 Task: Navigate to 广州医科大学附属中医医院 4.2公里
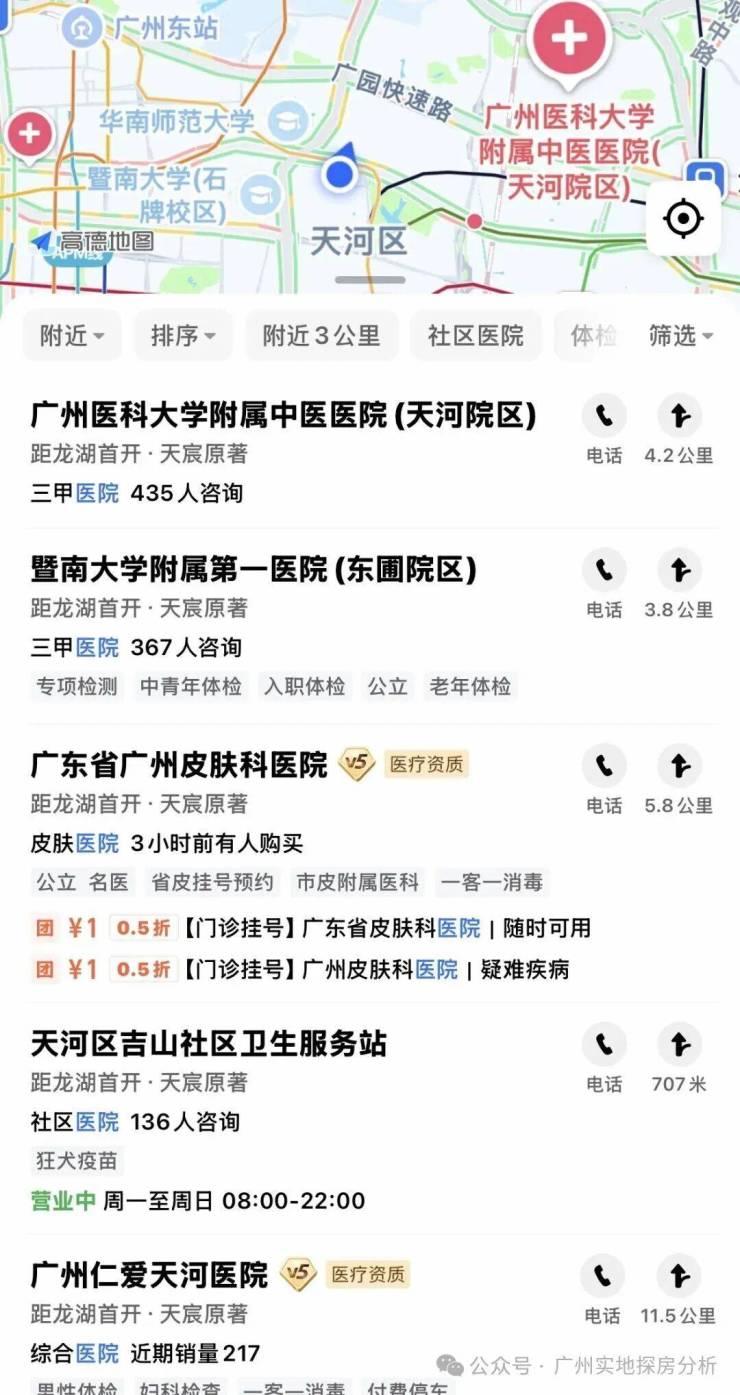pyautogui.click(x=680, y=416)
